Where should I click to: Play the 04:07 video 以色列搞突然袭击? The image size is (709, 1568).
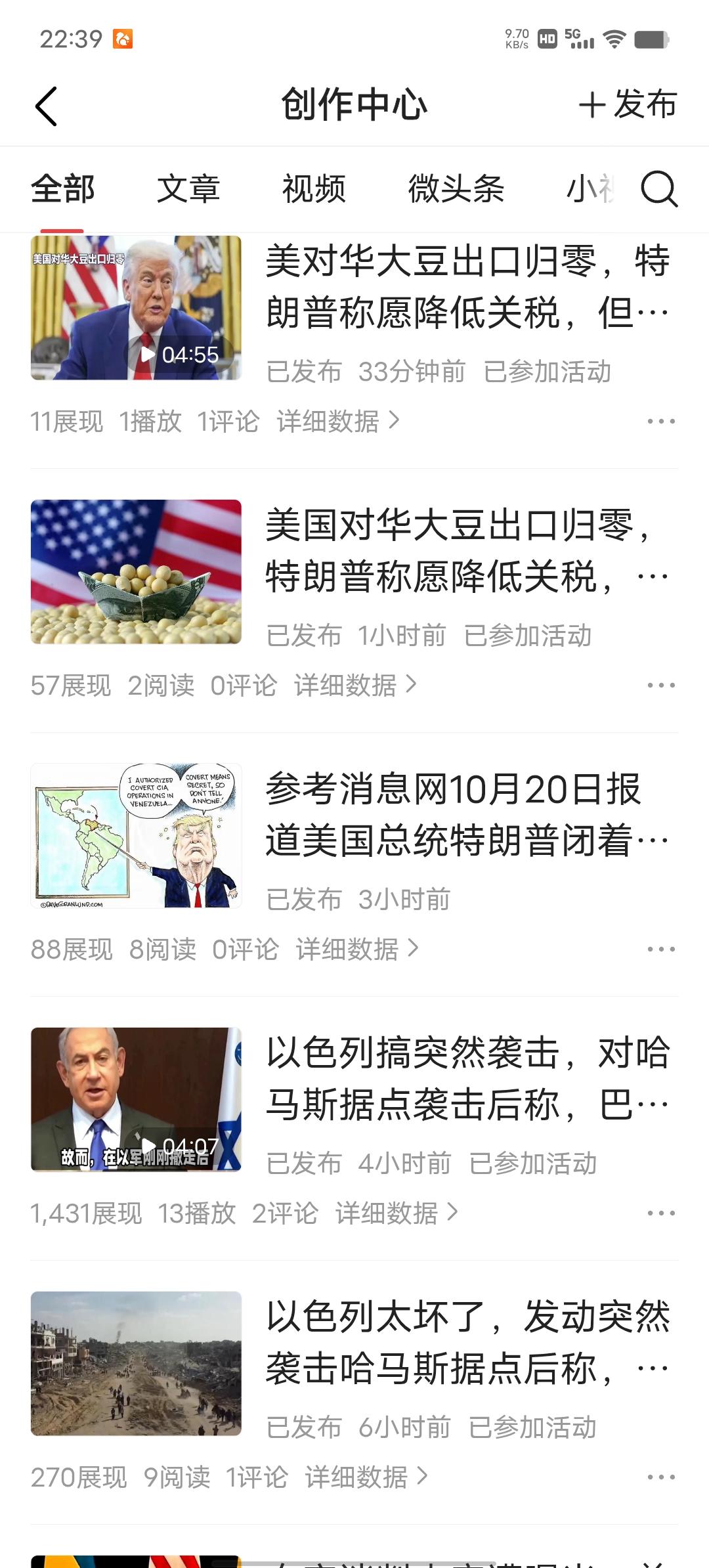[136, 1099]
